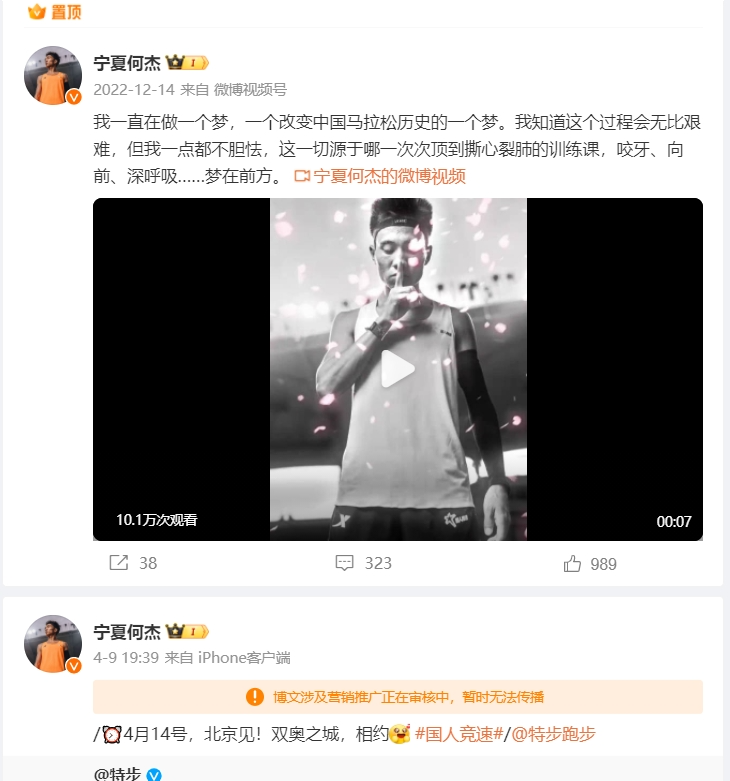730x781 pixels.
Task: Open 宁夏何杰's avatar on the 4-9 post
Action: click(x=53, y=644)
